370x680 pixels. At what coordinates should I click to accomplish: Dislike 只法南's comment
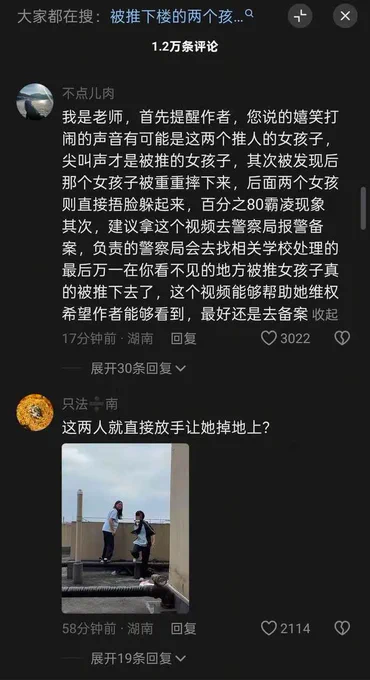[x=342, y=628]
